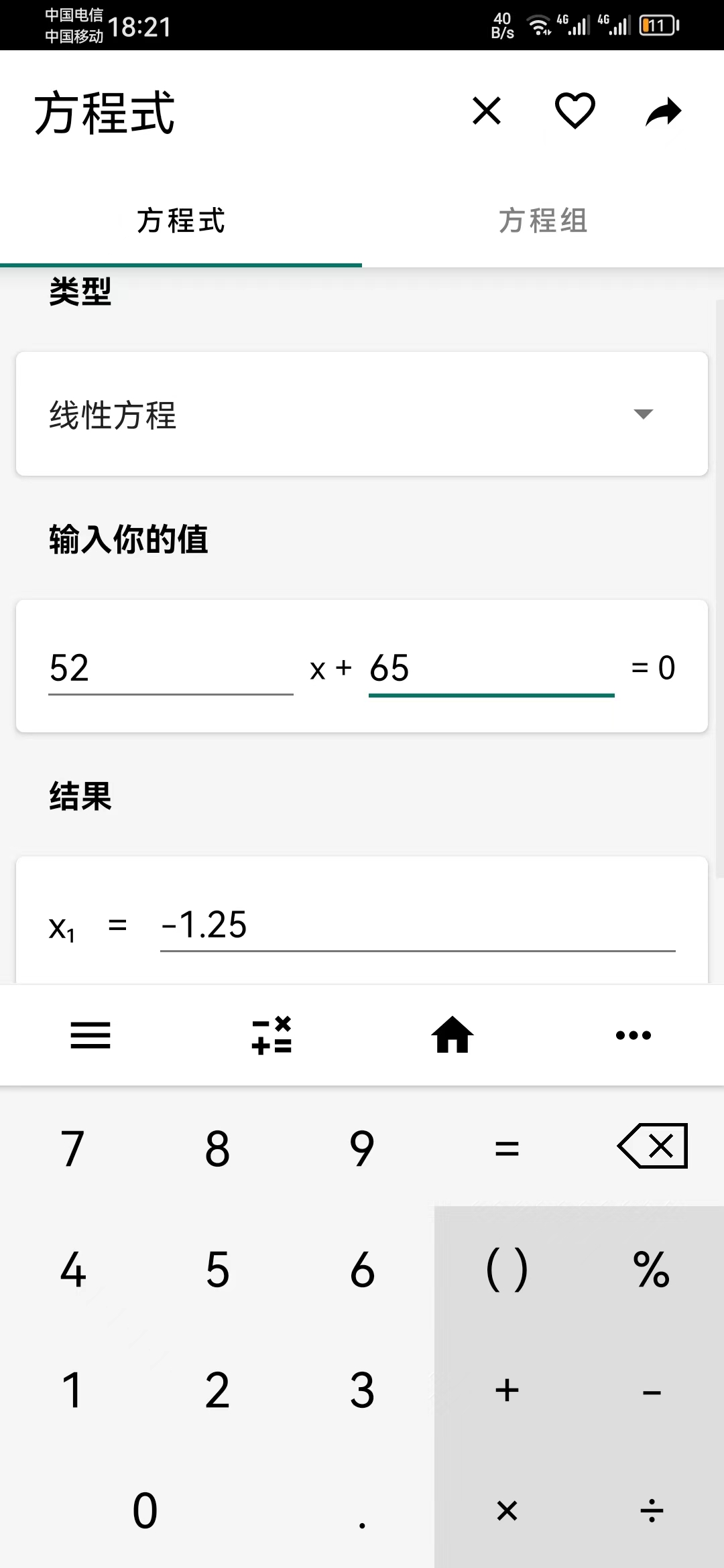Image resolution: width=724 pixels, height=1568 pixels.
Task: Tap the heart favorite icon
Action: coord(575,111)
